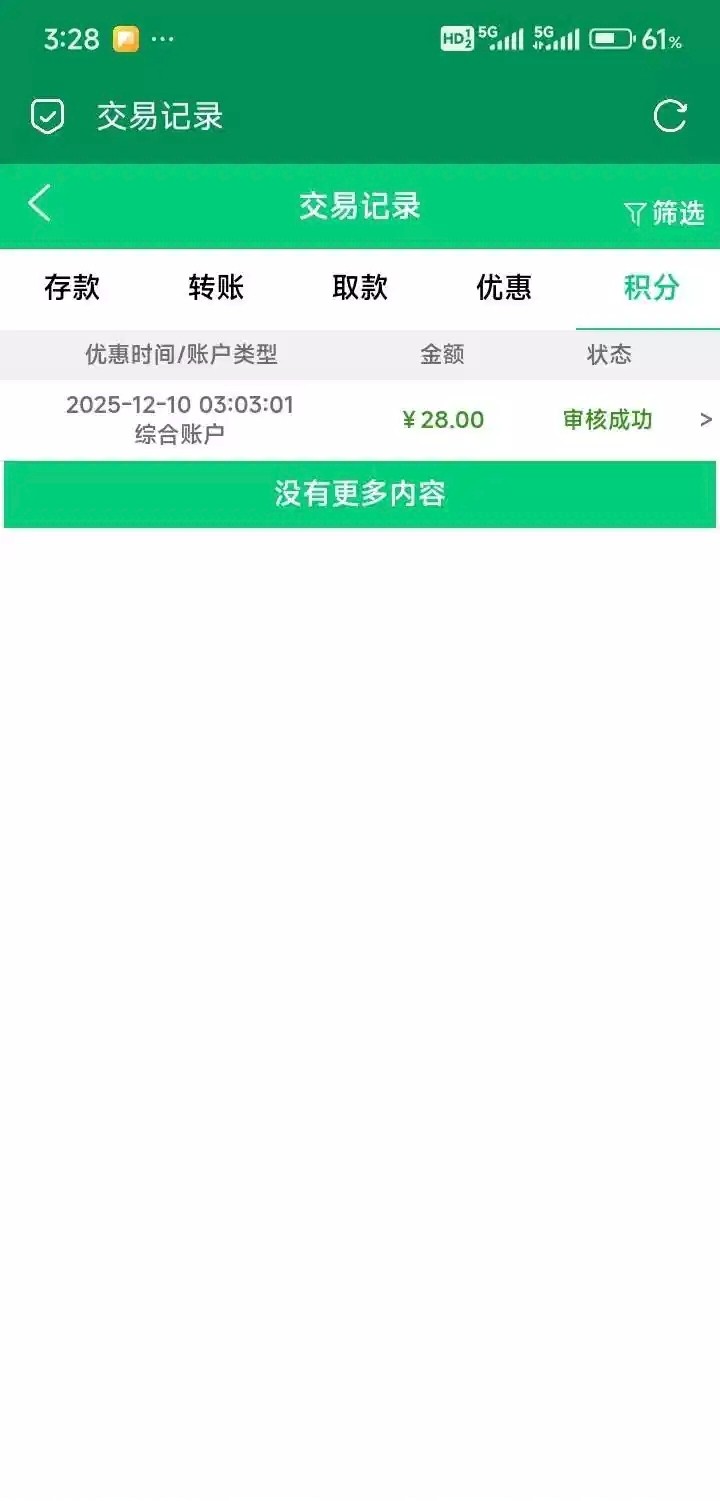Select the 积分 tab
The width and height of the screenshot is (720, 1501).
[651, 288]
